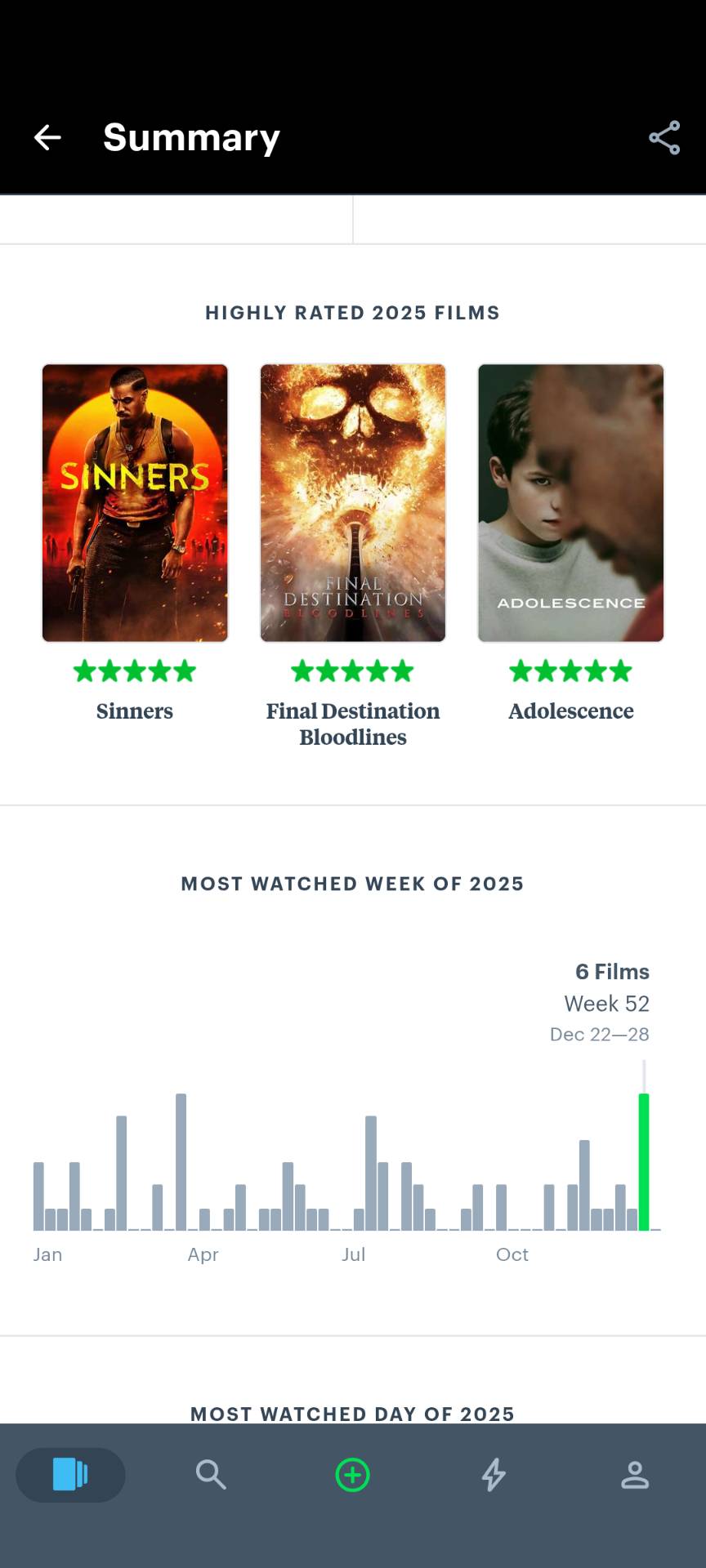Open the Sinners film poster

[x=135, y=503]
